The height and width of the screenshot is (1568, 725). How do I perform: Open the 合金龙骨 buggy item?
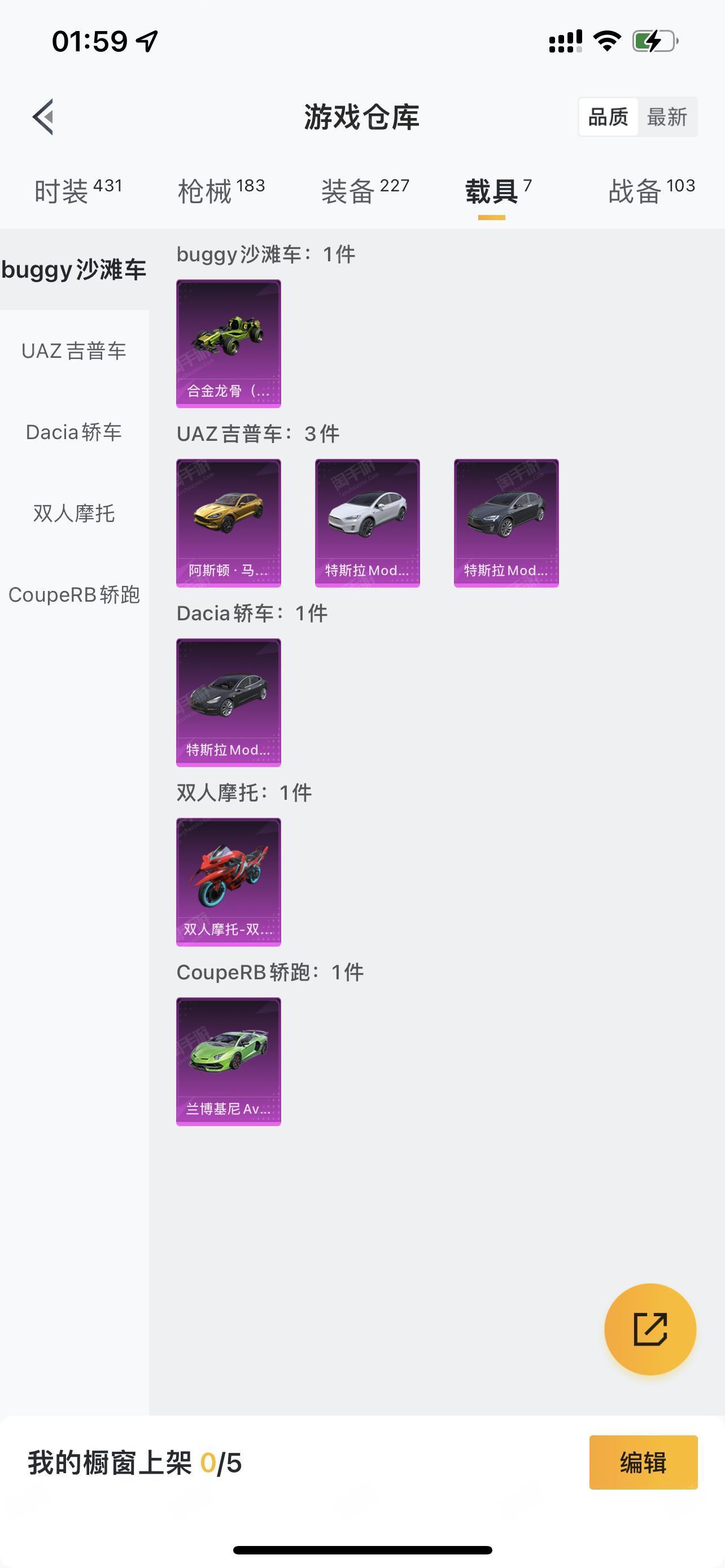(228, 343)
